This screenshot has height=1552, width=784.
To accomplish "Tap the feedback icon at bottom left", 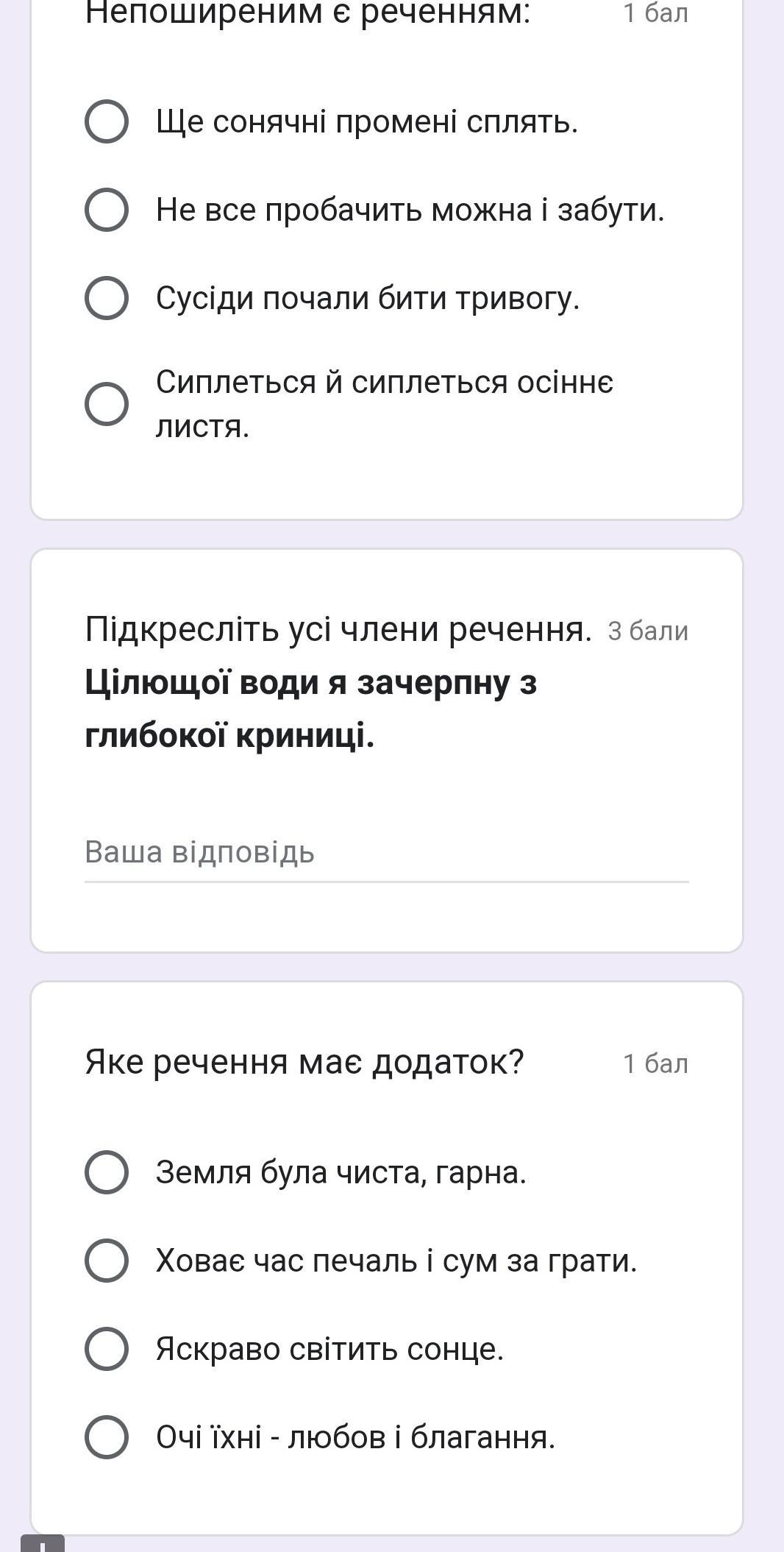I will click(x=43, y=1543).
